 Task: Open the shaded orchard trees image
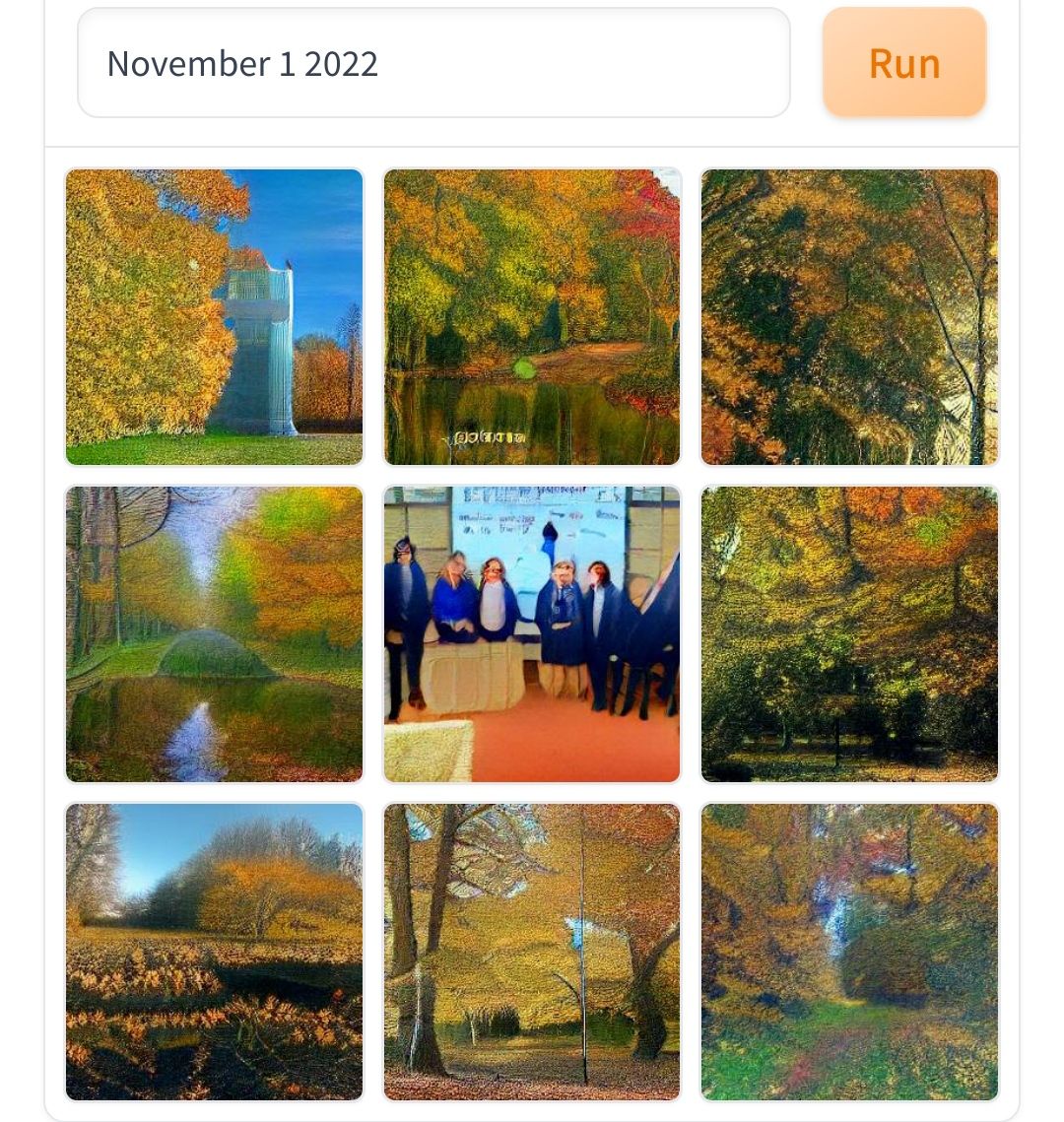tap(849, 633)
